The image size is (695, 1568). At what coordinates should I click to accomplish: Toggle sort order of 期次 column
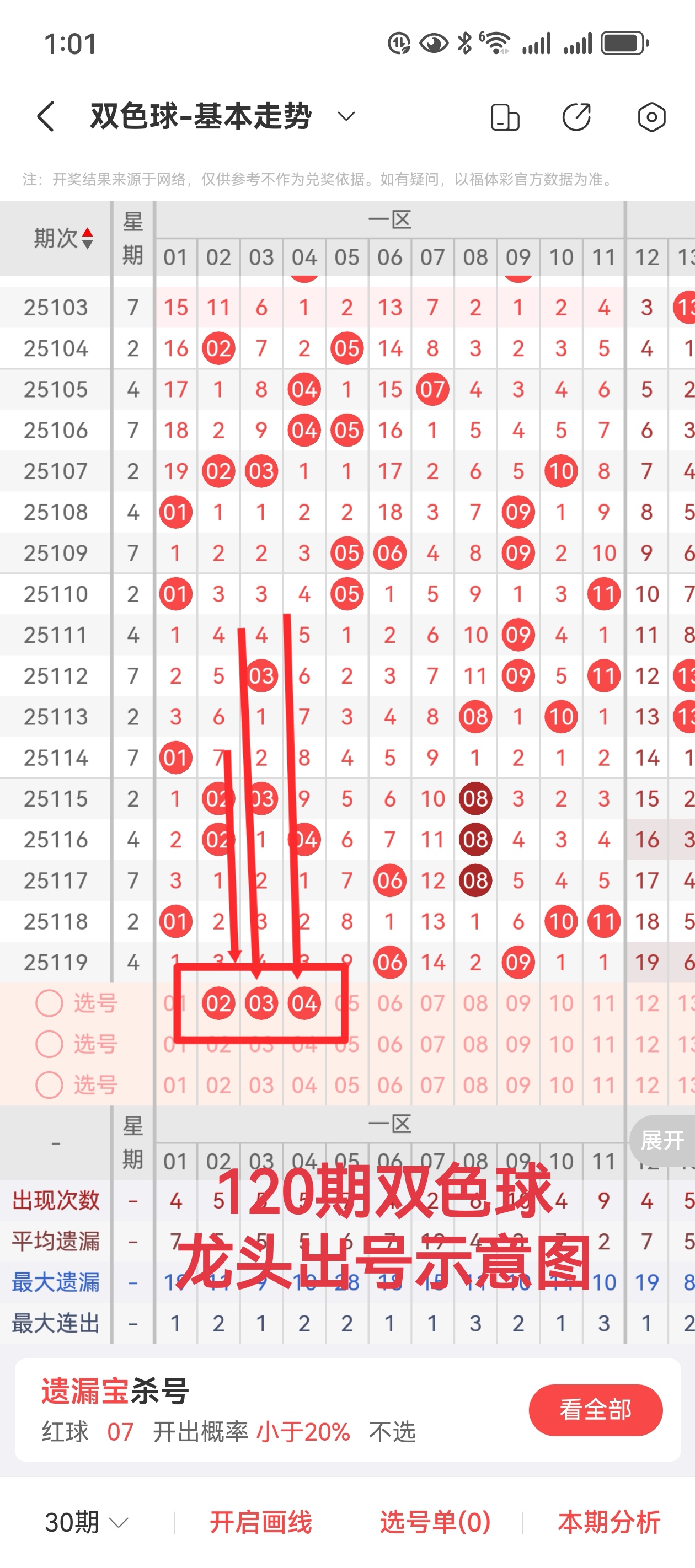tap(87, 238)
